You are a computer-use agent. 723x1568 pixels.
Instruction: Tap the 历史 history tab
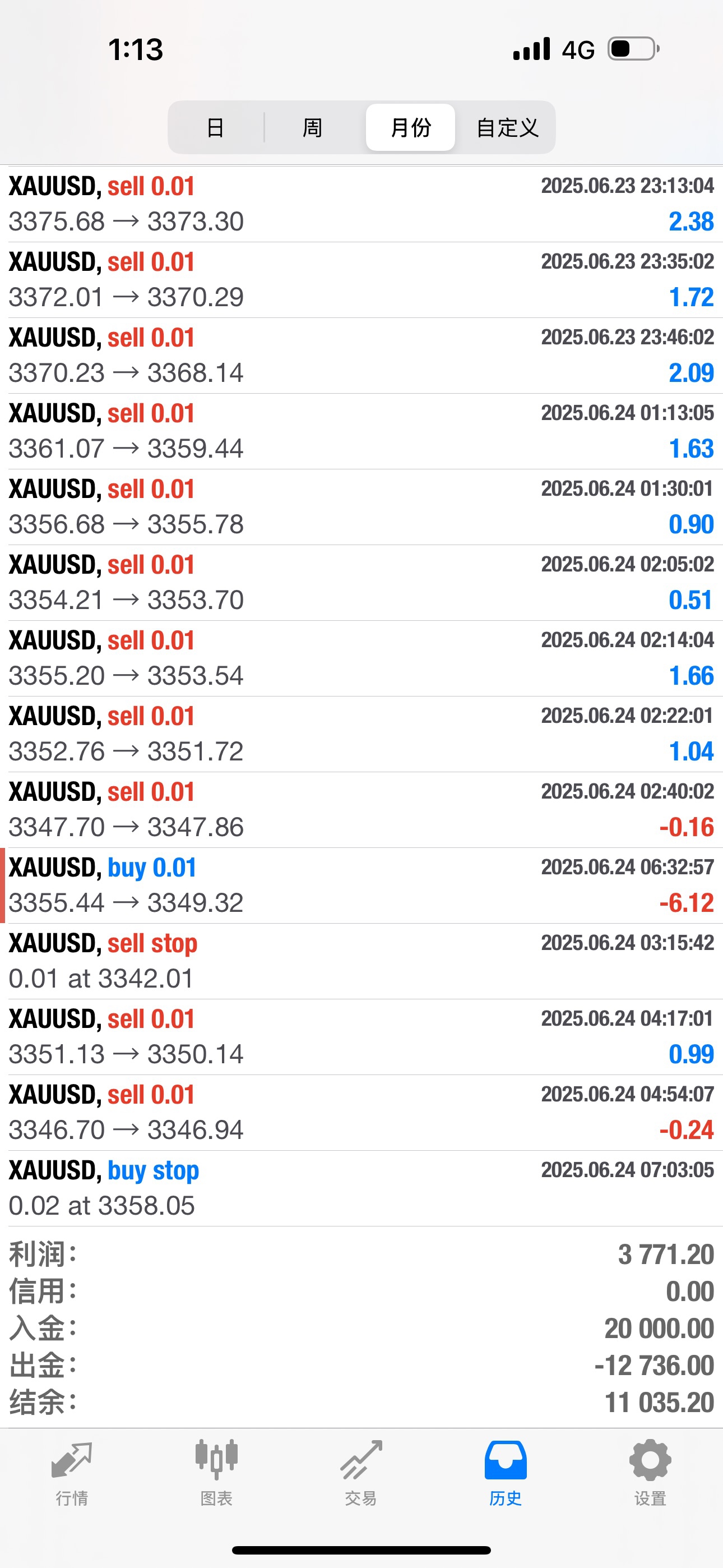click(505, 1472)
